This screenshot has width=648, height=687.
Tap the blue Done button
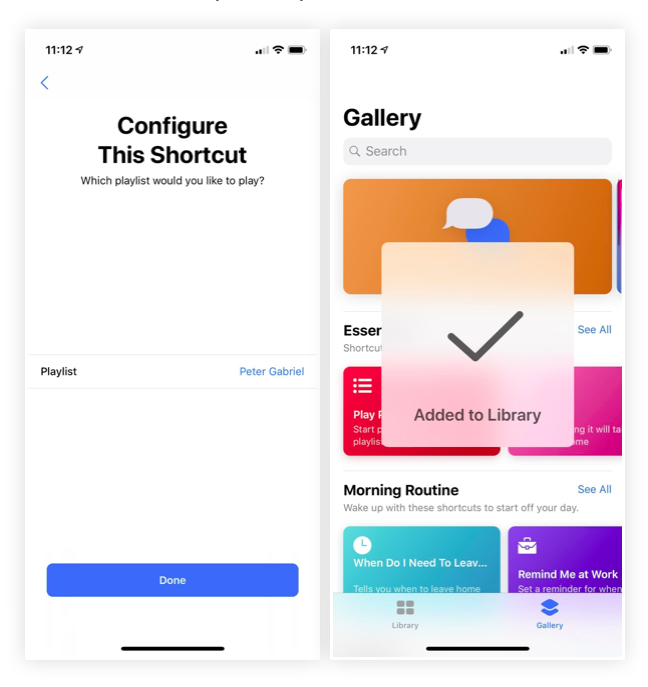pyautogui.click(x=172, y=580)
